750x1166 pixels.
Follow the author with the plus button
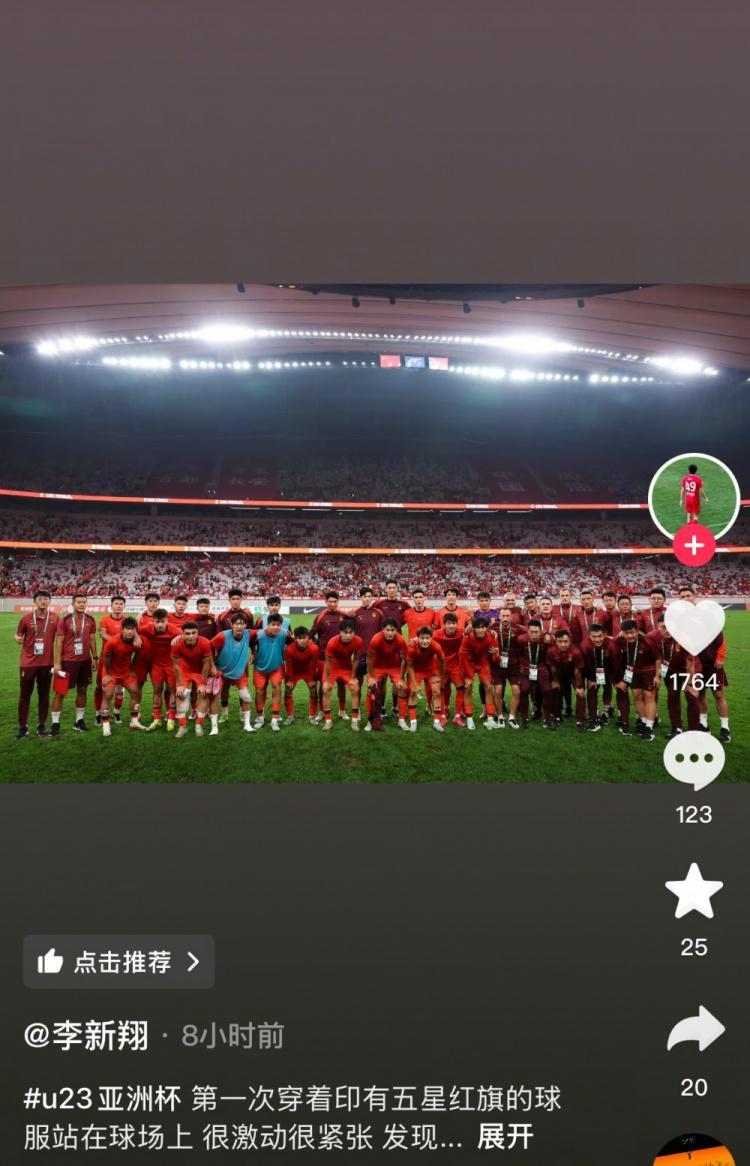694,546
